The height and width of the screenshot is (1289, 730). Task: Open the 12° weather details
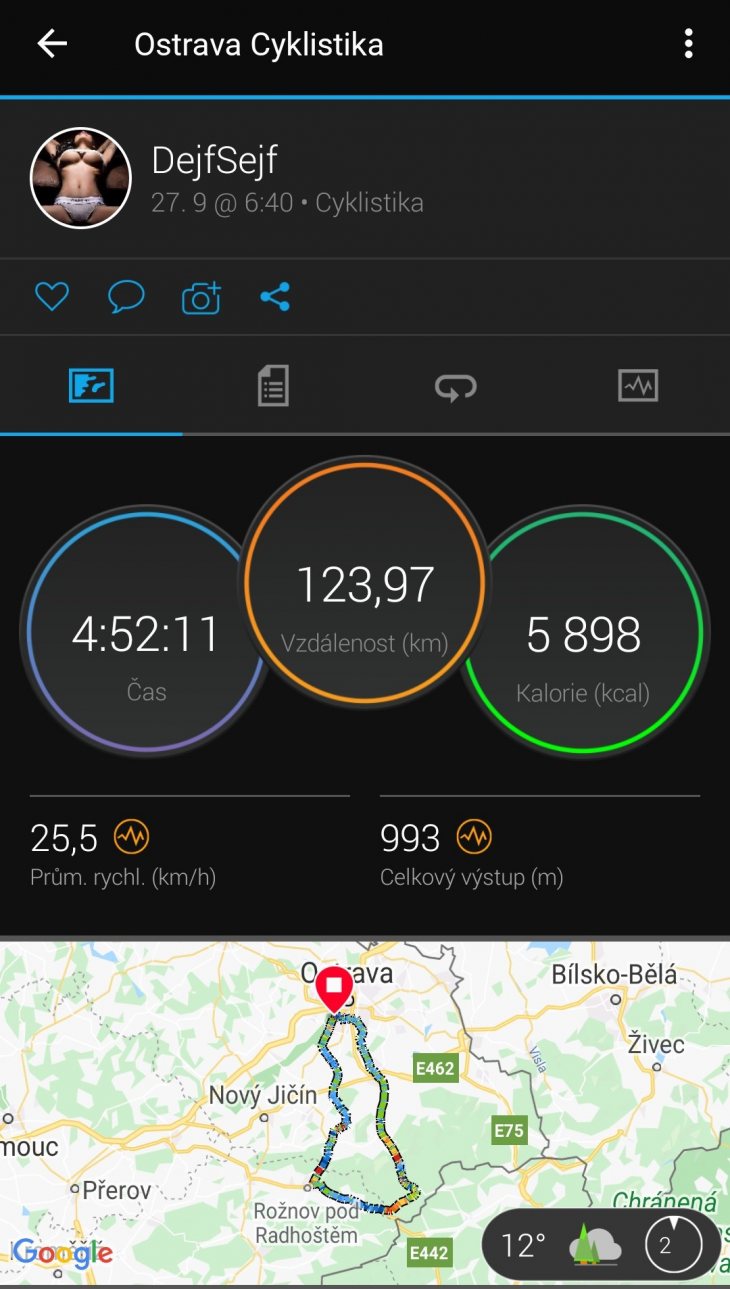coord(600,1246)
